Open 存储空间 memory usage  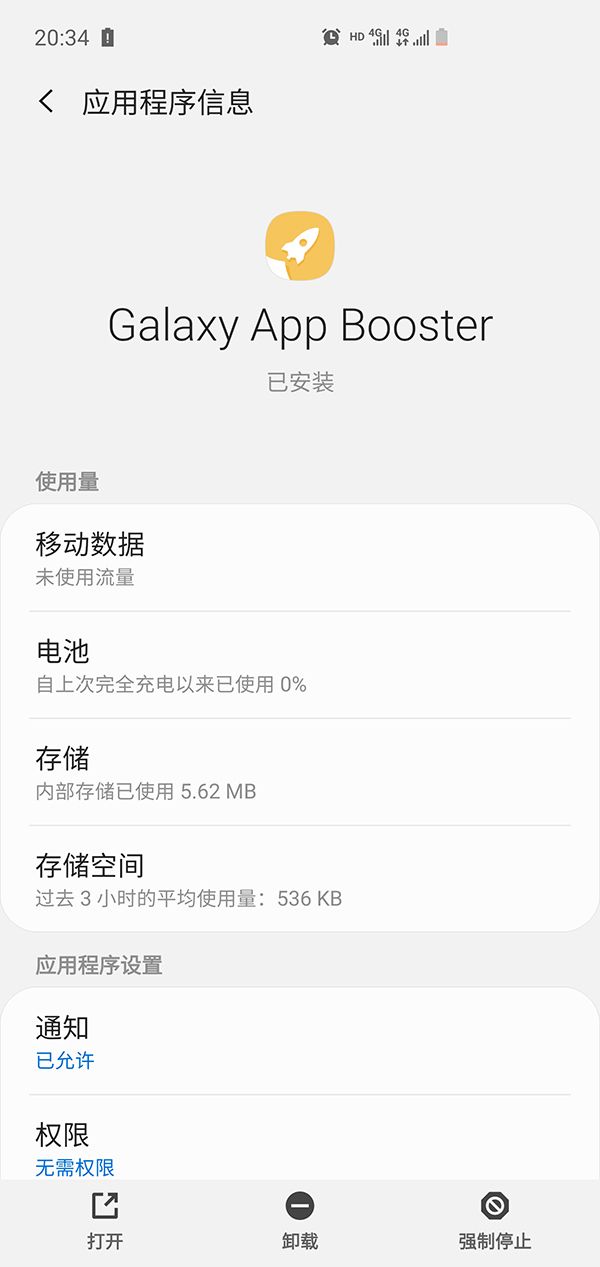(300, 879)
